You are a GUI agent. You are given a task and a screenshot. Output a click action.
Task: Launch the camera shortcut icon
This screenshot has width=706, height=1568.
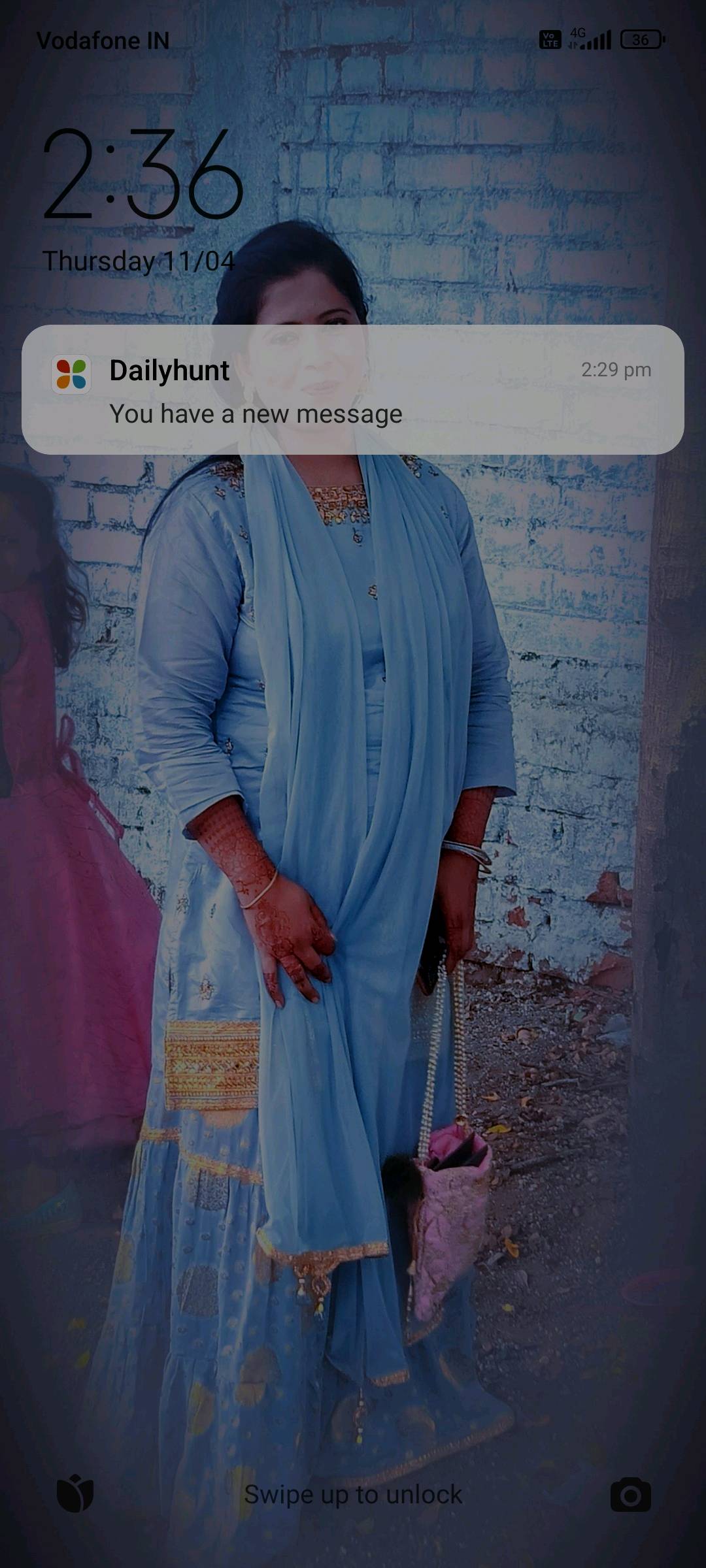[x=630, y=1494]
